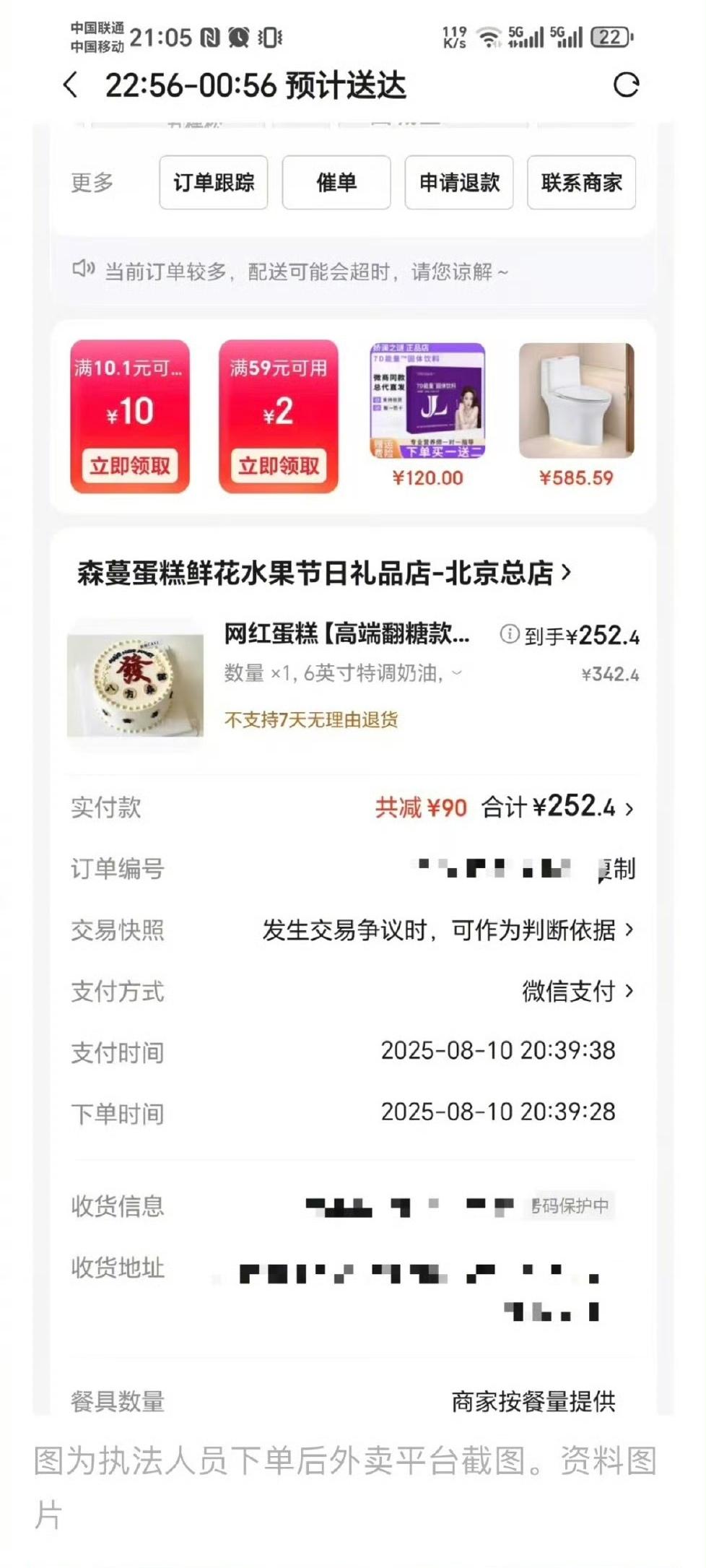The image size is (706, 1568).
Task: Tap the speaker icon beside the delivery delay notice
Action: 84,269
